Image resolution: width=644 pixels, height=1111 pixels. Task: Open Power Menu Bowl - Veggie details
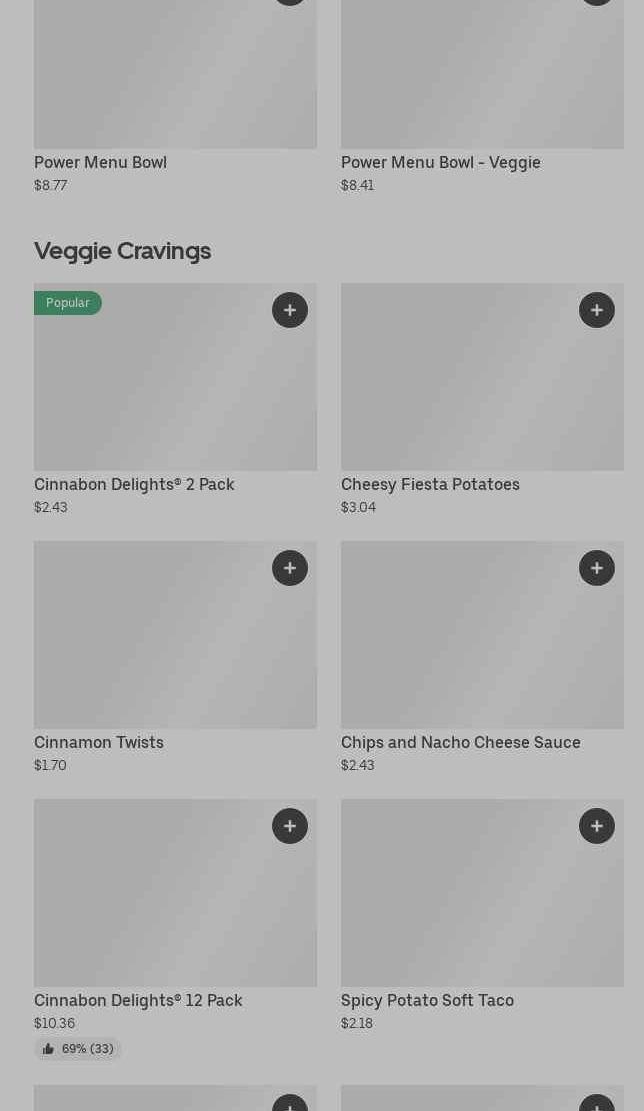click(482, 97)
